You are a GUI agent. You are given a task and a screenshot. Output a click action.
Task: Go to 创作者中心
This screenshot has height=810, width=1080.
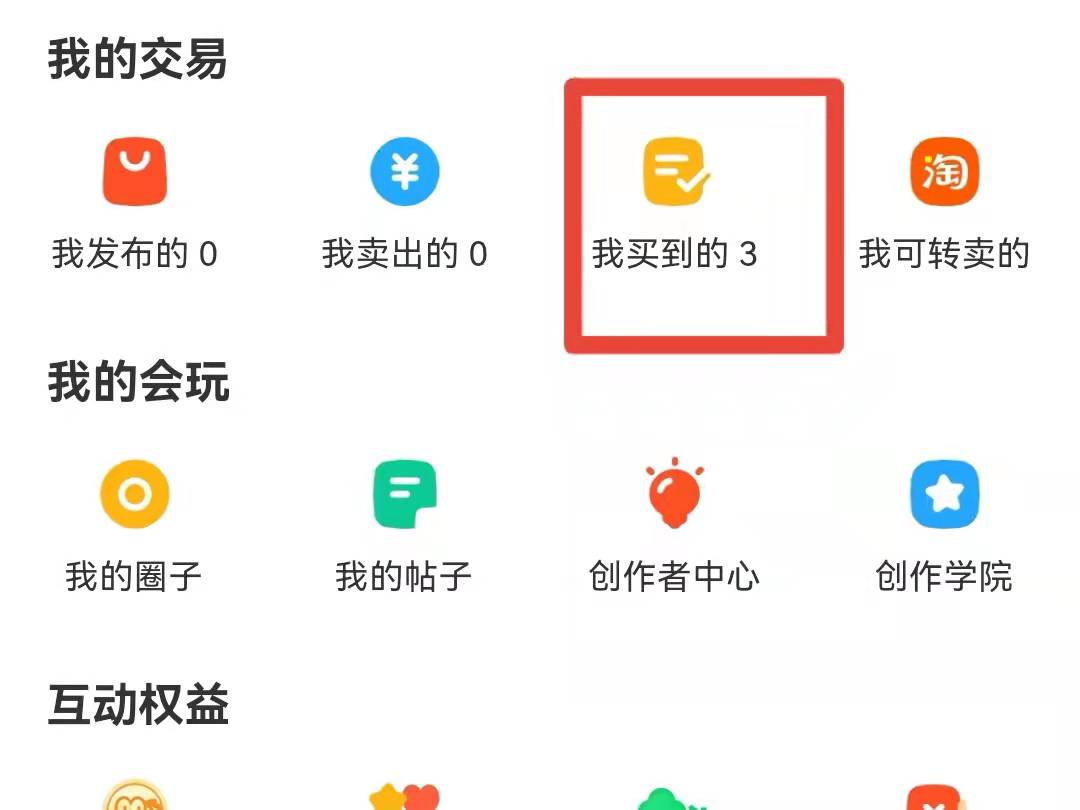(x=674, y=525)
